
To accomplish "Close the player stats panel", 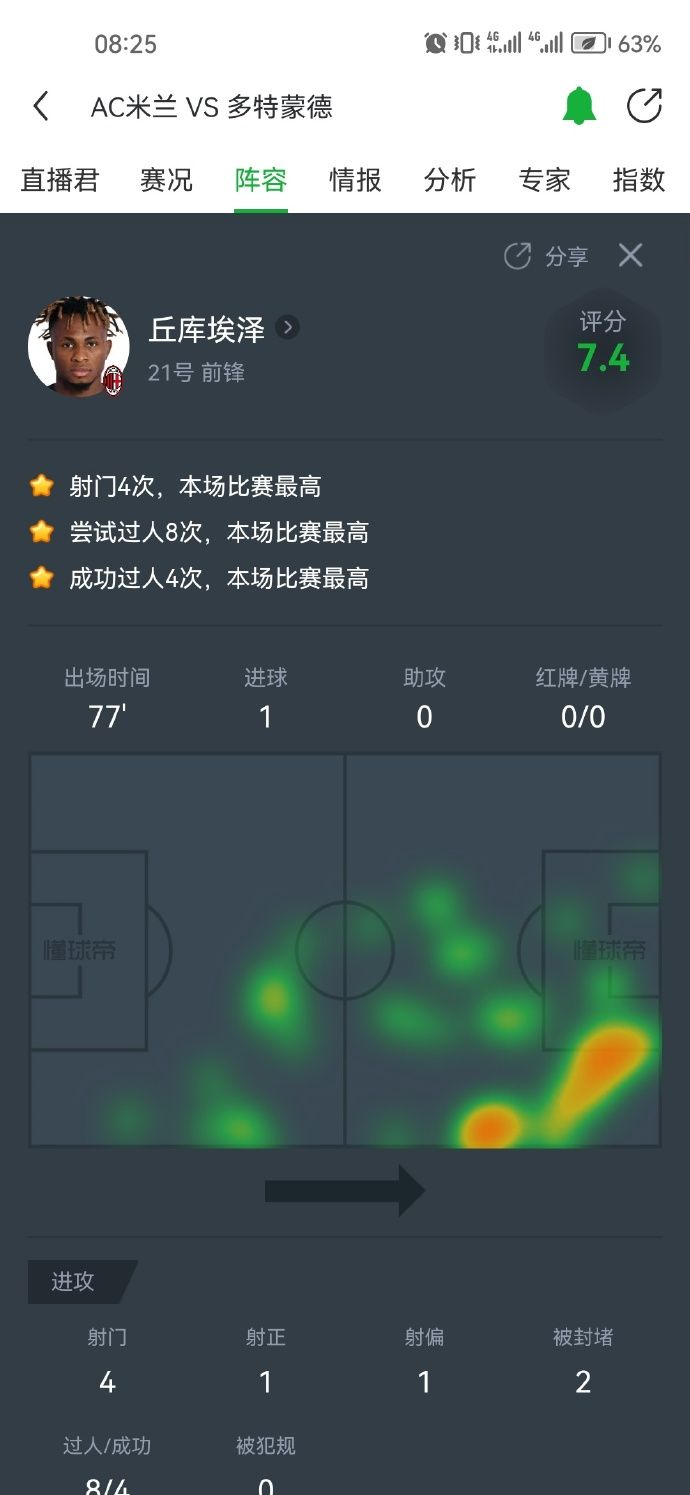I will pyautogui.click(x=630, y=256).
